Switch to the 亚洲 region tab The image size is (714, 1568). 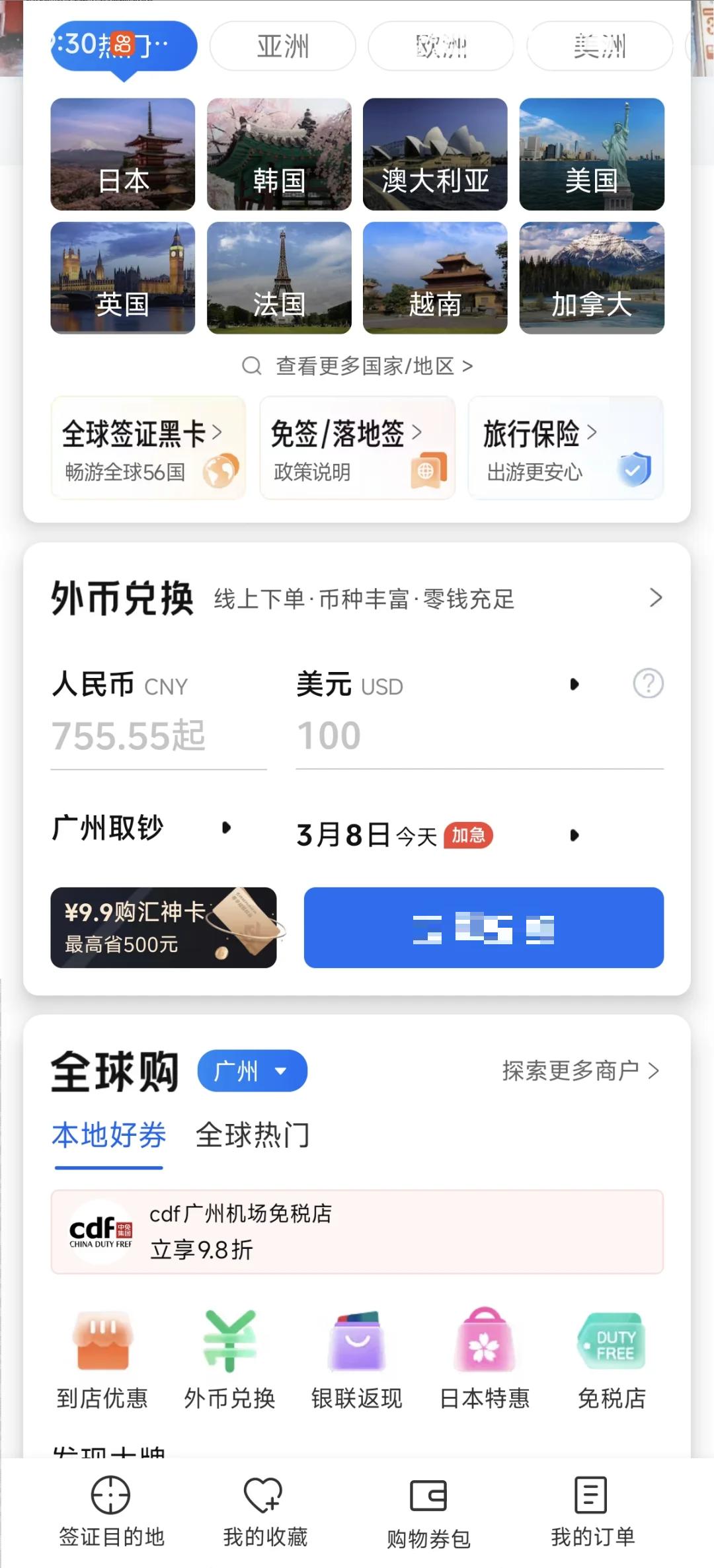[282, 46]
